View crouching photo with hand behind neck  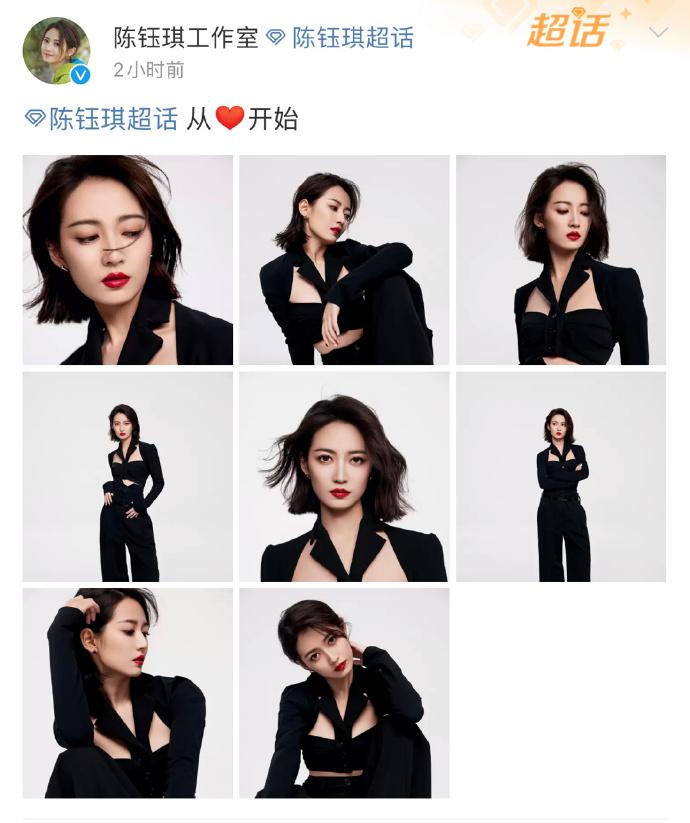[344, 693]
